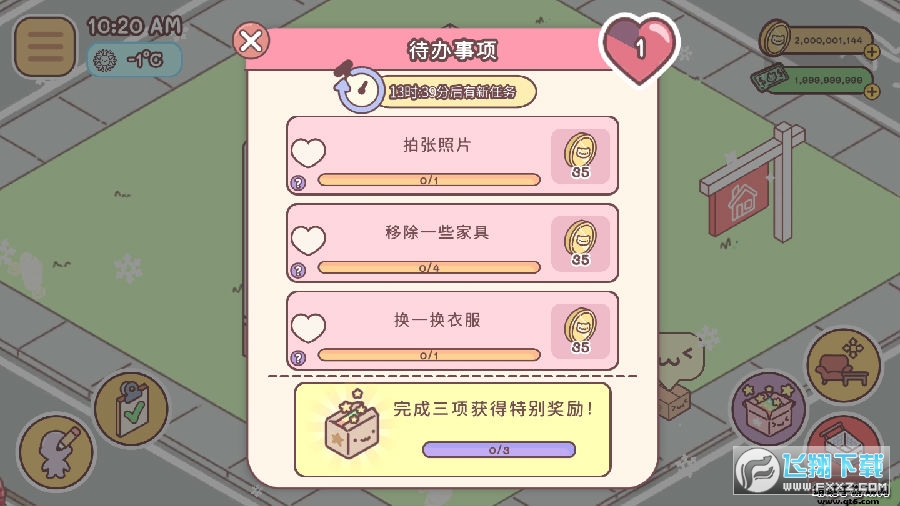Add more cash with plus button

click(871, 91)
